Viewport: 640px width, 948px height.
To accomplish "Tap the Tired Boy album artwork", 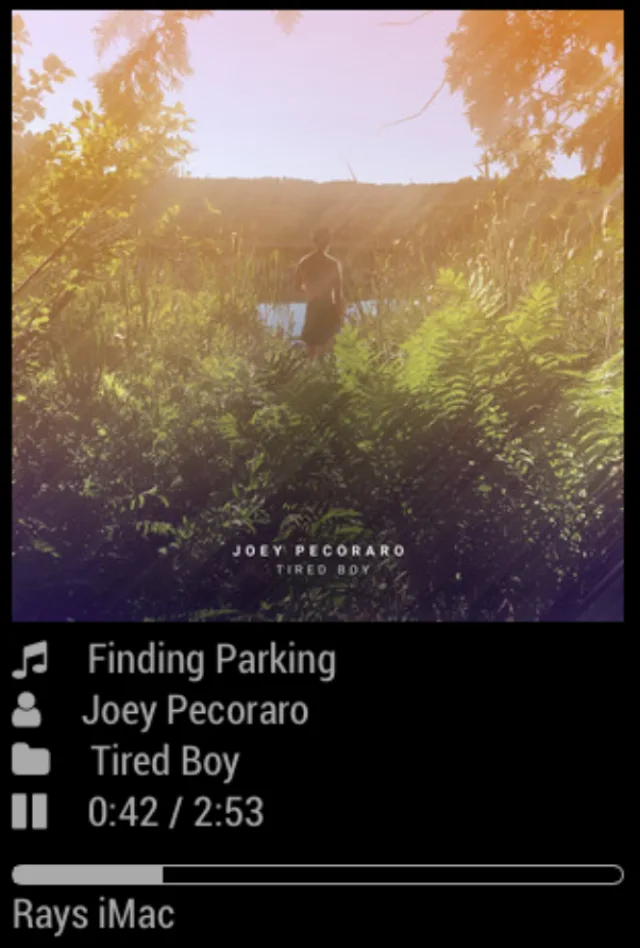I will (318, 316).
